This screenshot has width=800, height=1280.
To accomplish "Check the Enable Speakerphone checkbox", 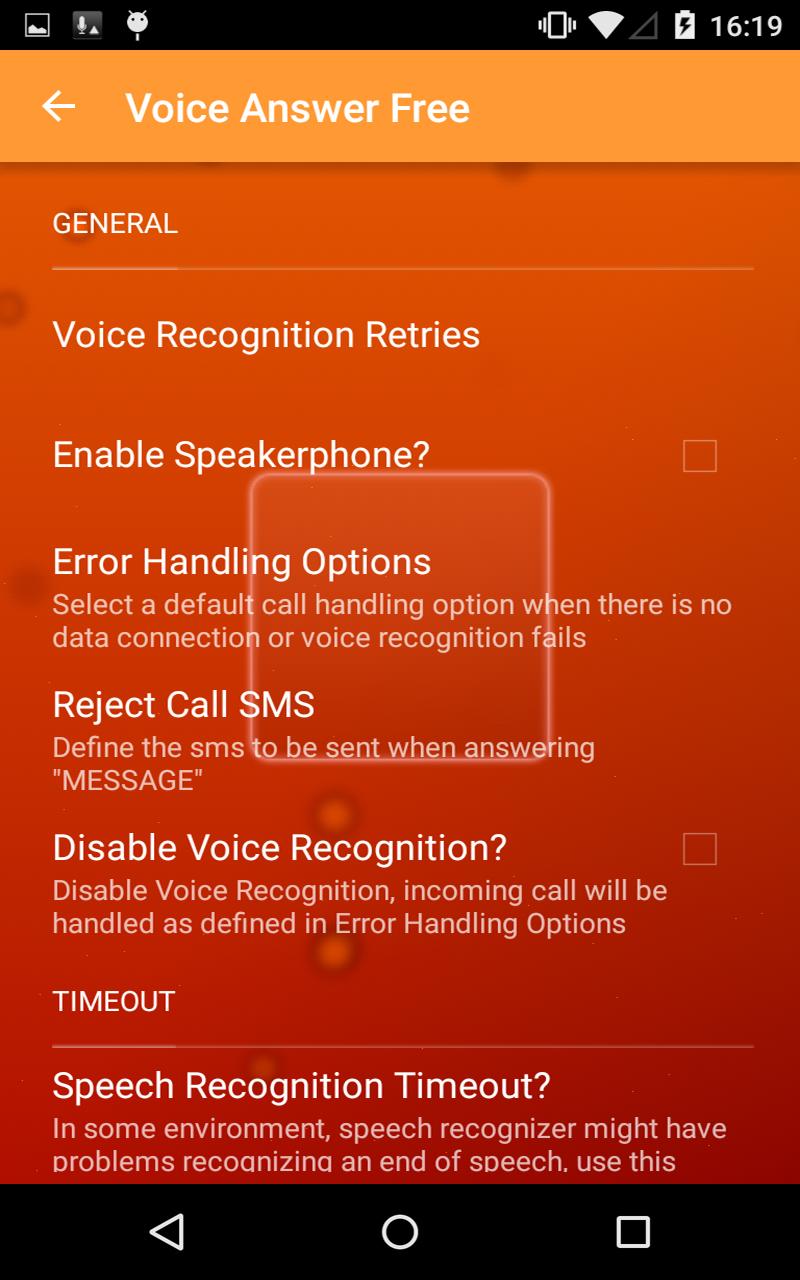I will click(x=699, y=456).
